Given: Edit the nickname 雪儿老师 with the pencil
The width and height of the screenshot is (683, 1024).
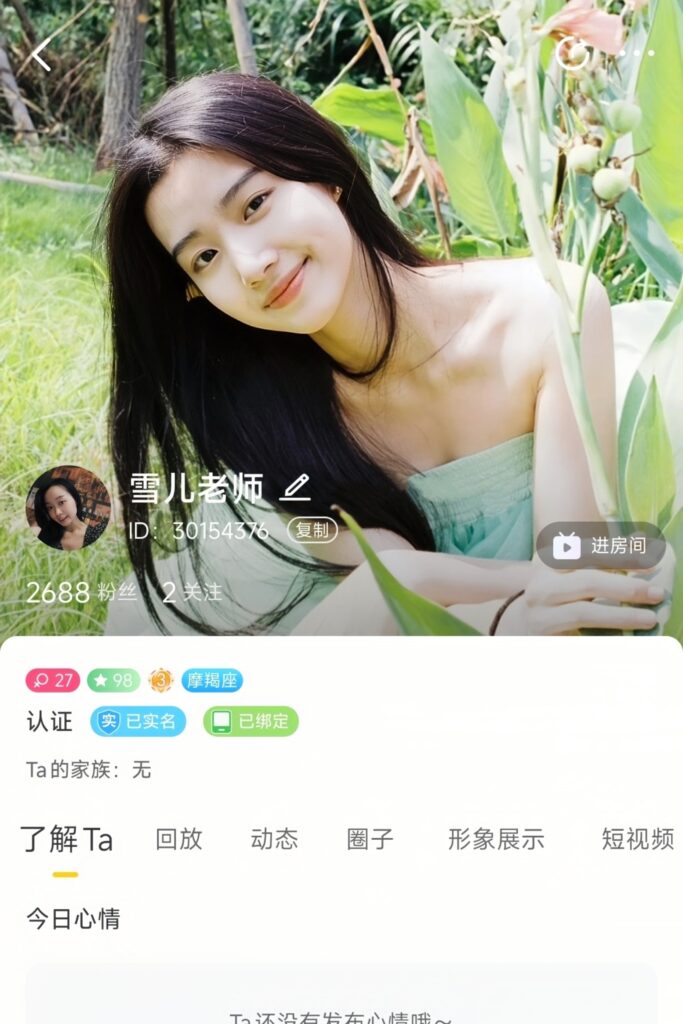Looking at the screenshot, I should (x=295, y=487).
